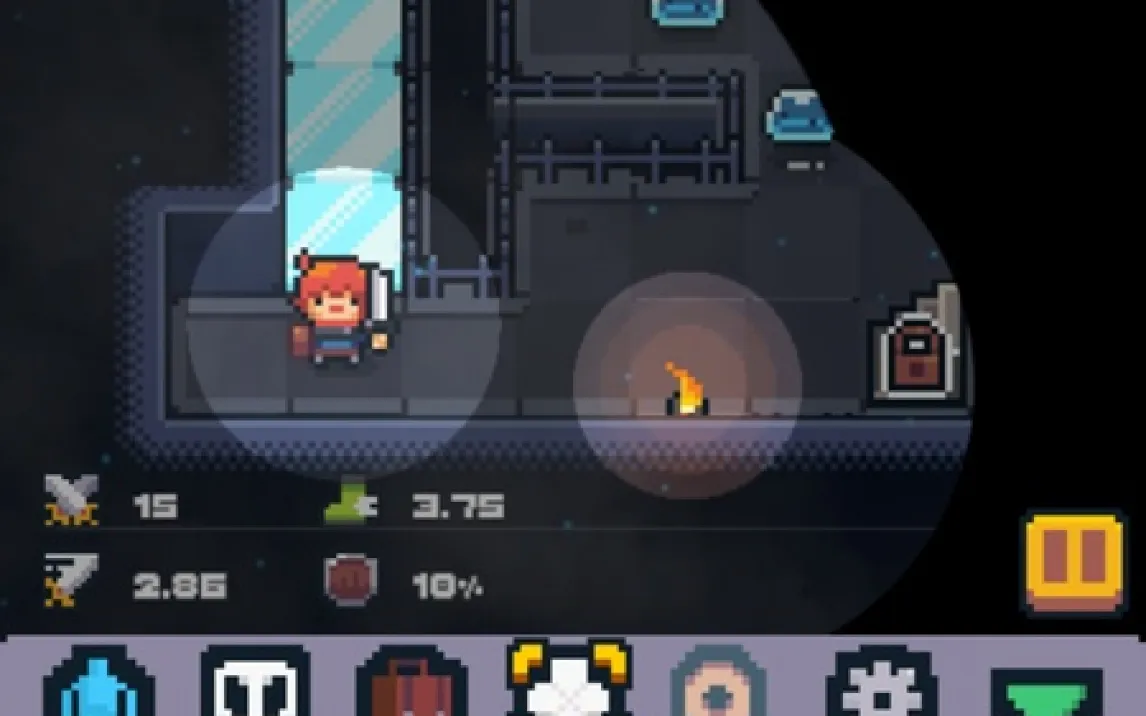Open the blue crystal tab

point(98,686)
